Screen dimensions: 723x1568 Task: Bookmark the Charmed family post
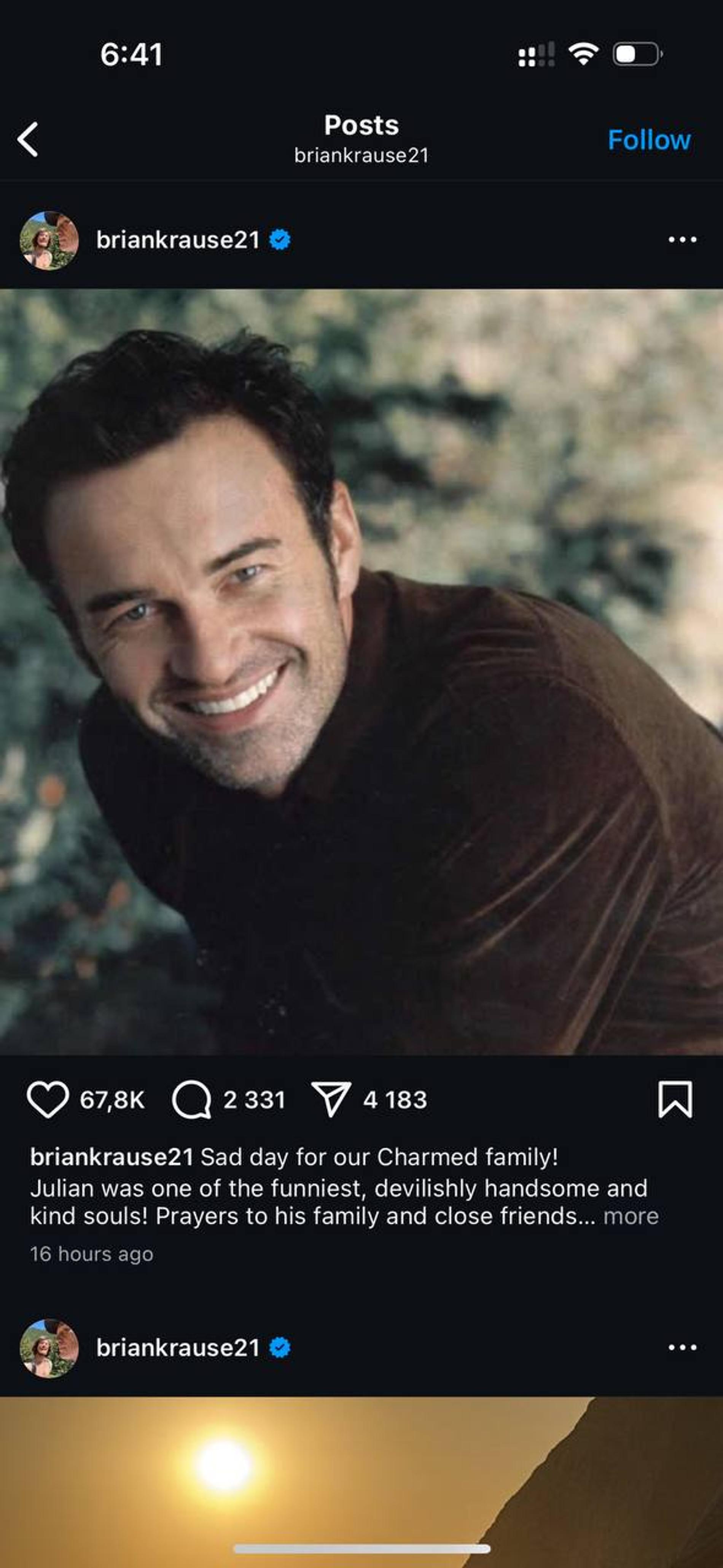pyautogui.click(x=675, y=1099)
